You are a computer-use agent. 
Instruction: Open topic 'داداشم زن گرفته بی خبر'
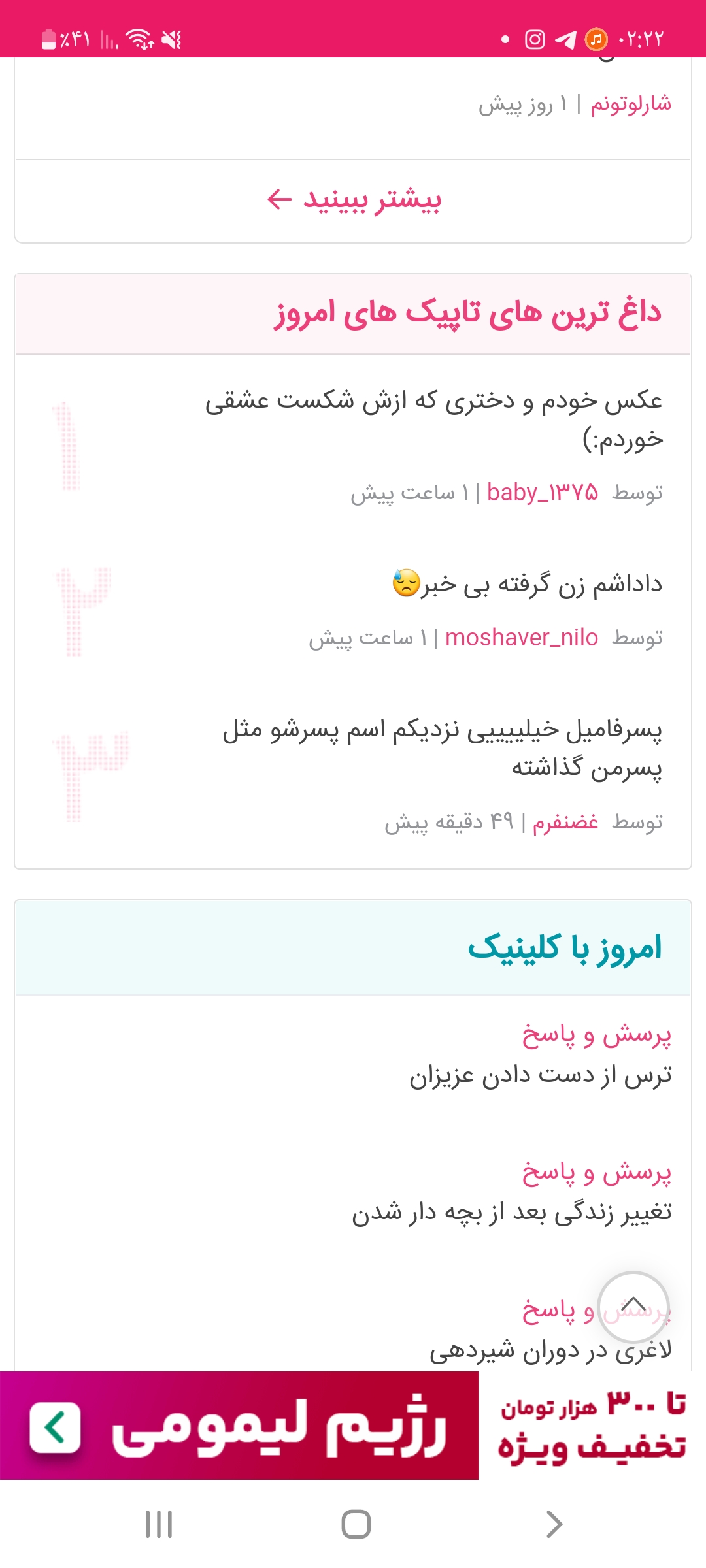pos(527,584)
